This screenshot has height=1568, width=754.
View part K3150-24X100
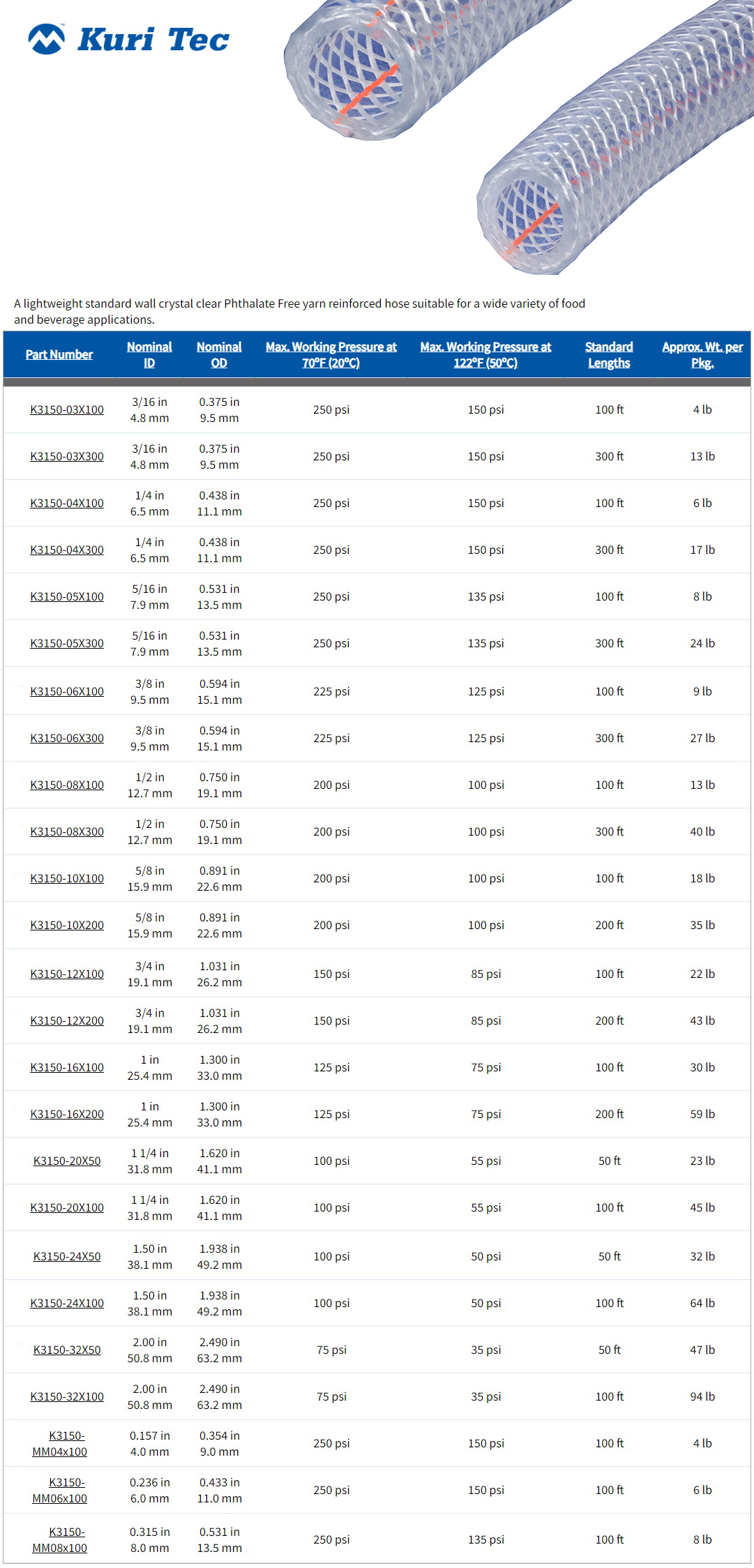click(x=67, y=1303)
